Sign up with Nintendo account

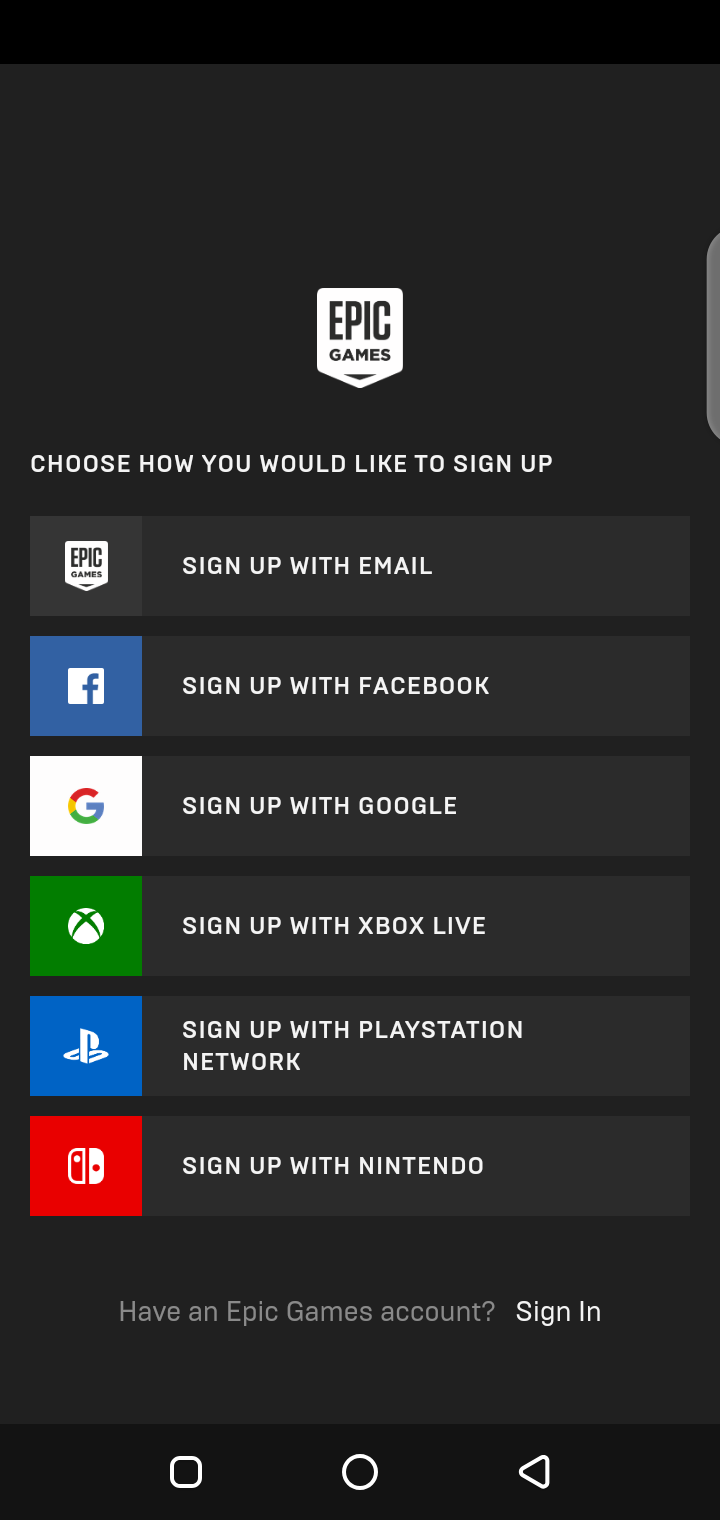point(360,1166)
